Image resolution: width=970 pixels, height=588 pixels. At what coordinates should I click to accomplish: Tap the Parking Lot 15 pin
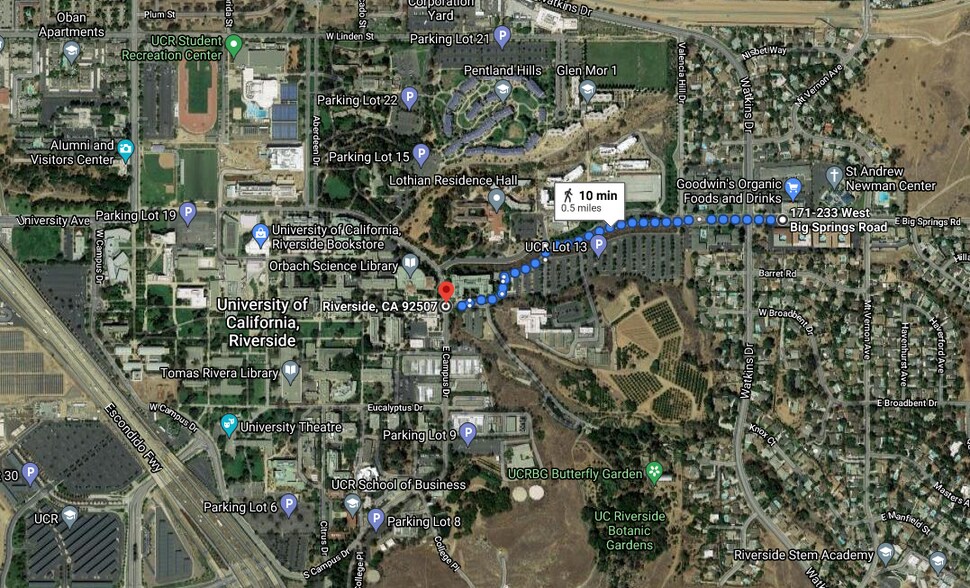[421, 156]
